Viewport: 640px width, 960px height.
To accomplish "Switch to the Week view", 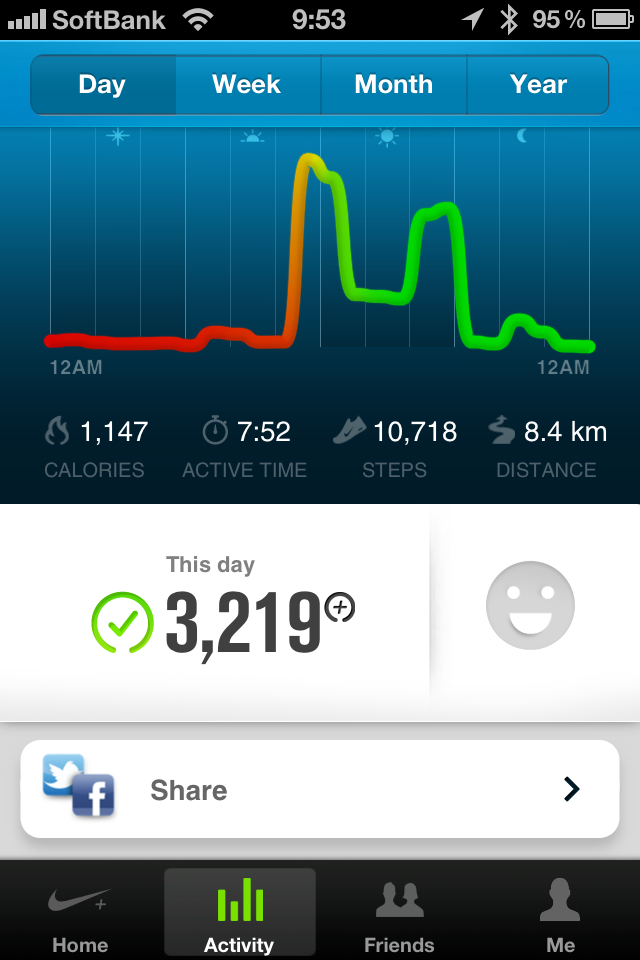I will click(247, 85).
